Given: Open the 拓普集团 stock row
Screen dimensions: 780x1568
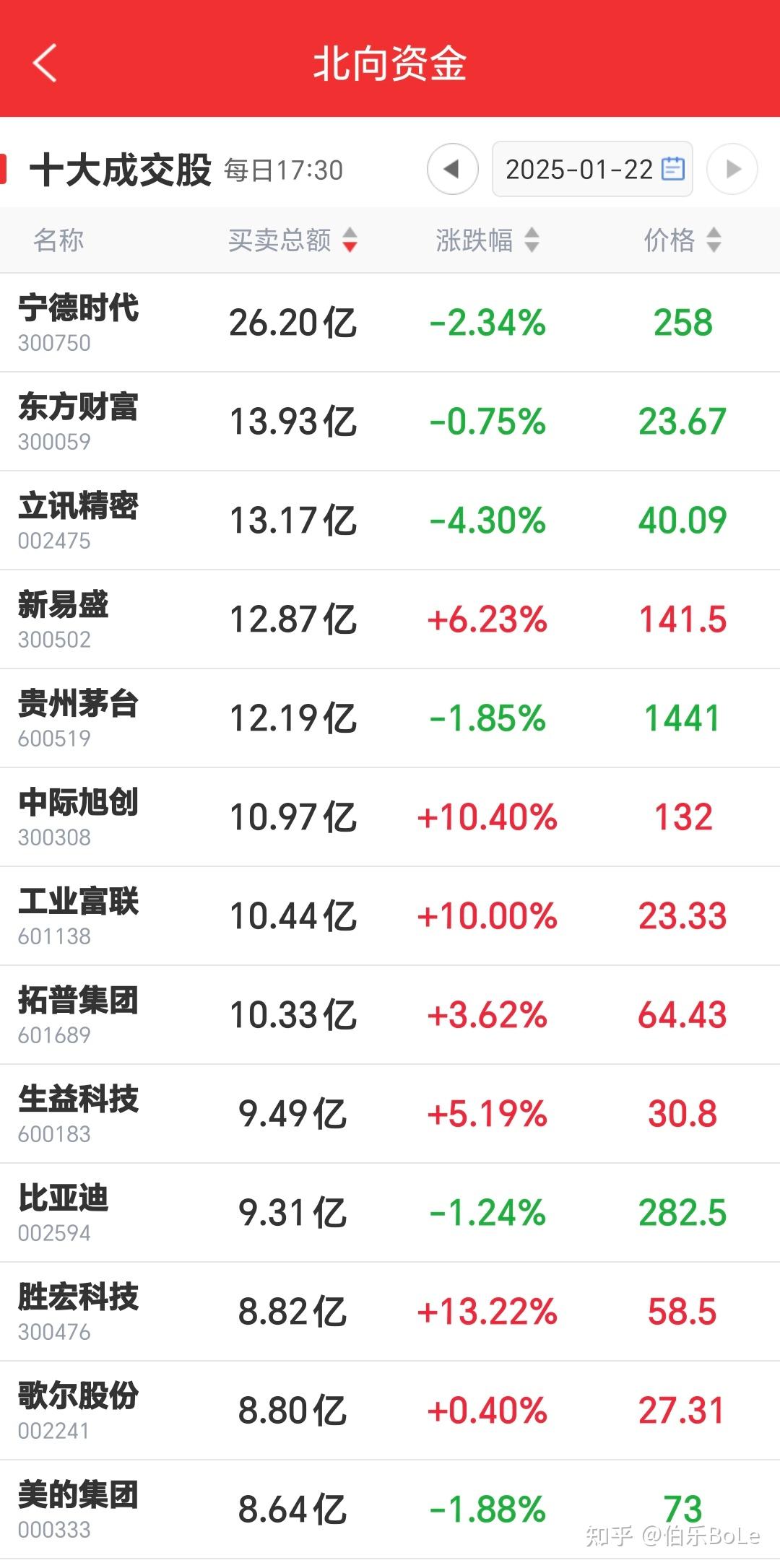Looking at the screenshot, I should [390, 1015].
